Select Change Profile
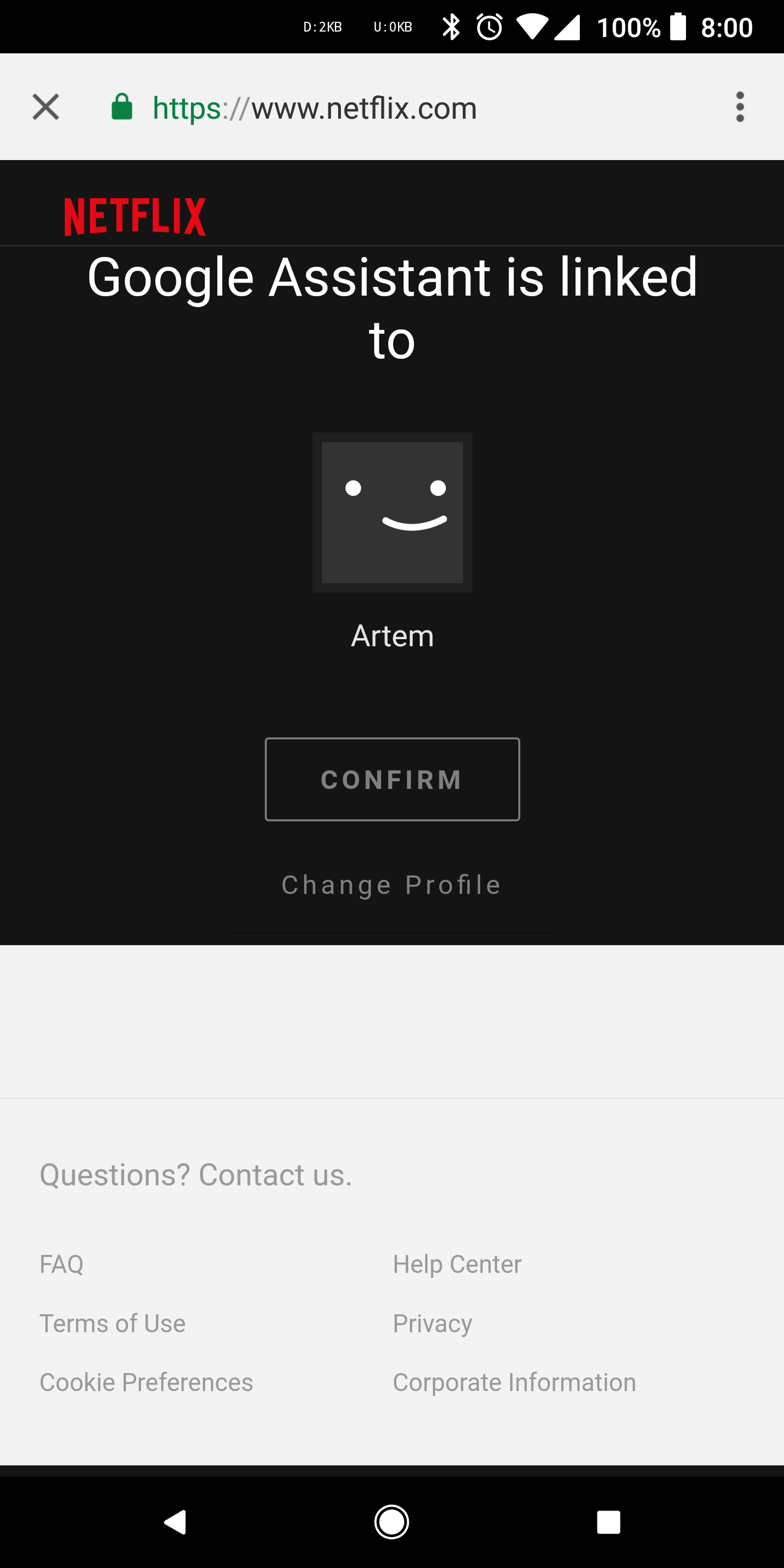Viewport: 784px width, 1568px height. coord(391,884)
